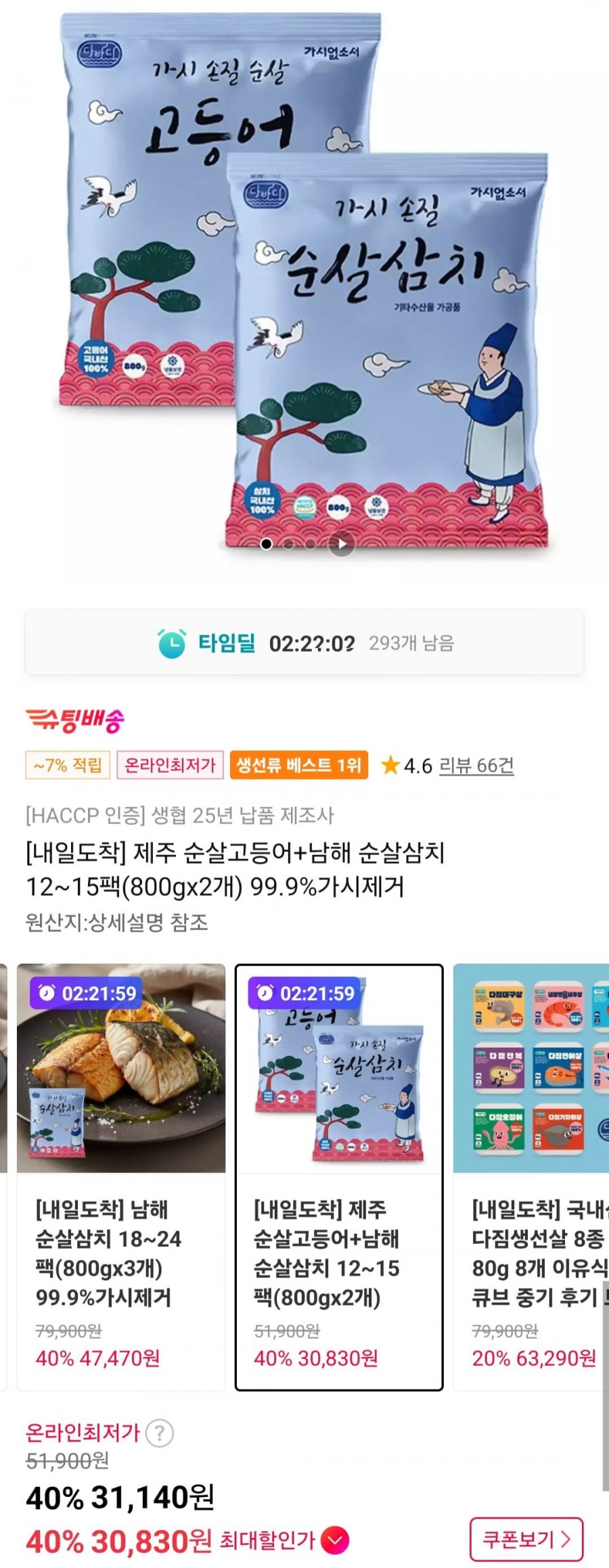Screen dimensions: 609x1568
Task: Select the 남해 순살삼치 18~24팩 option card
Action: click(x=120, y=1176)
